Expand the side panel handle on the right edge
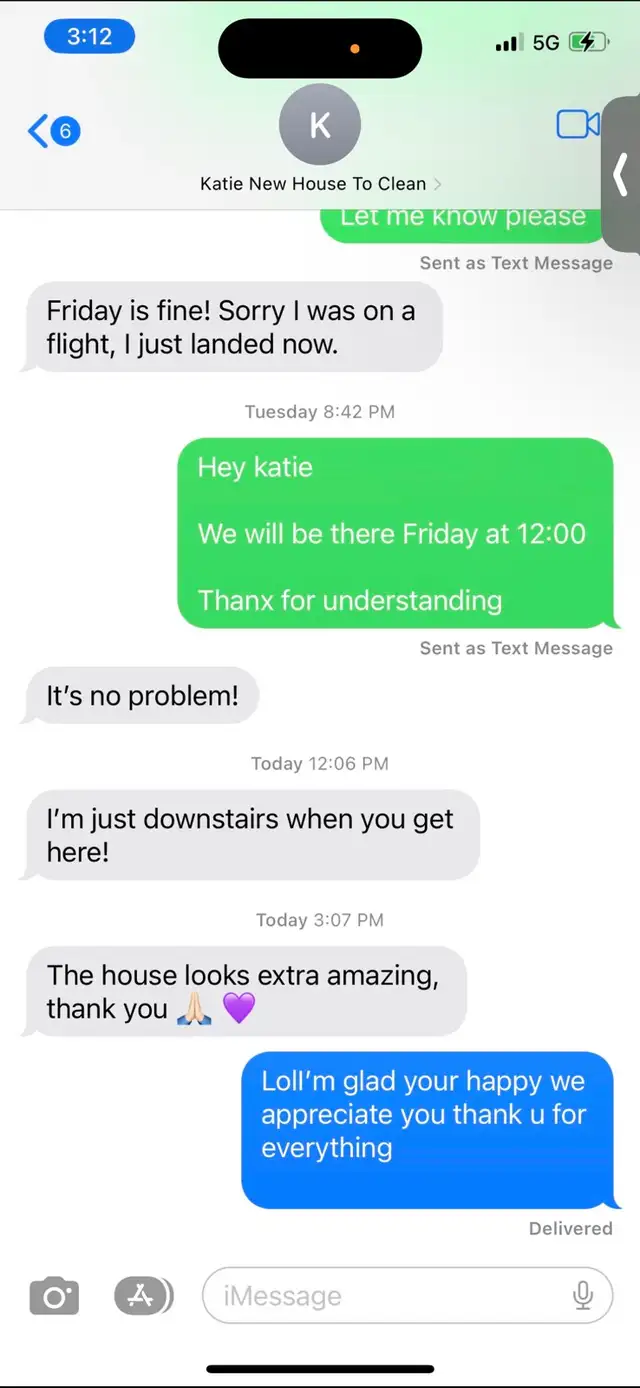Screen dimensions: 640x1388 click(x=622, y=175)
